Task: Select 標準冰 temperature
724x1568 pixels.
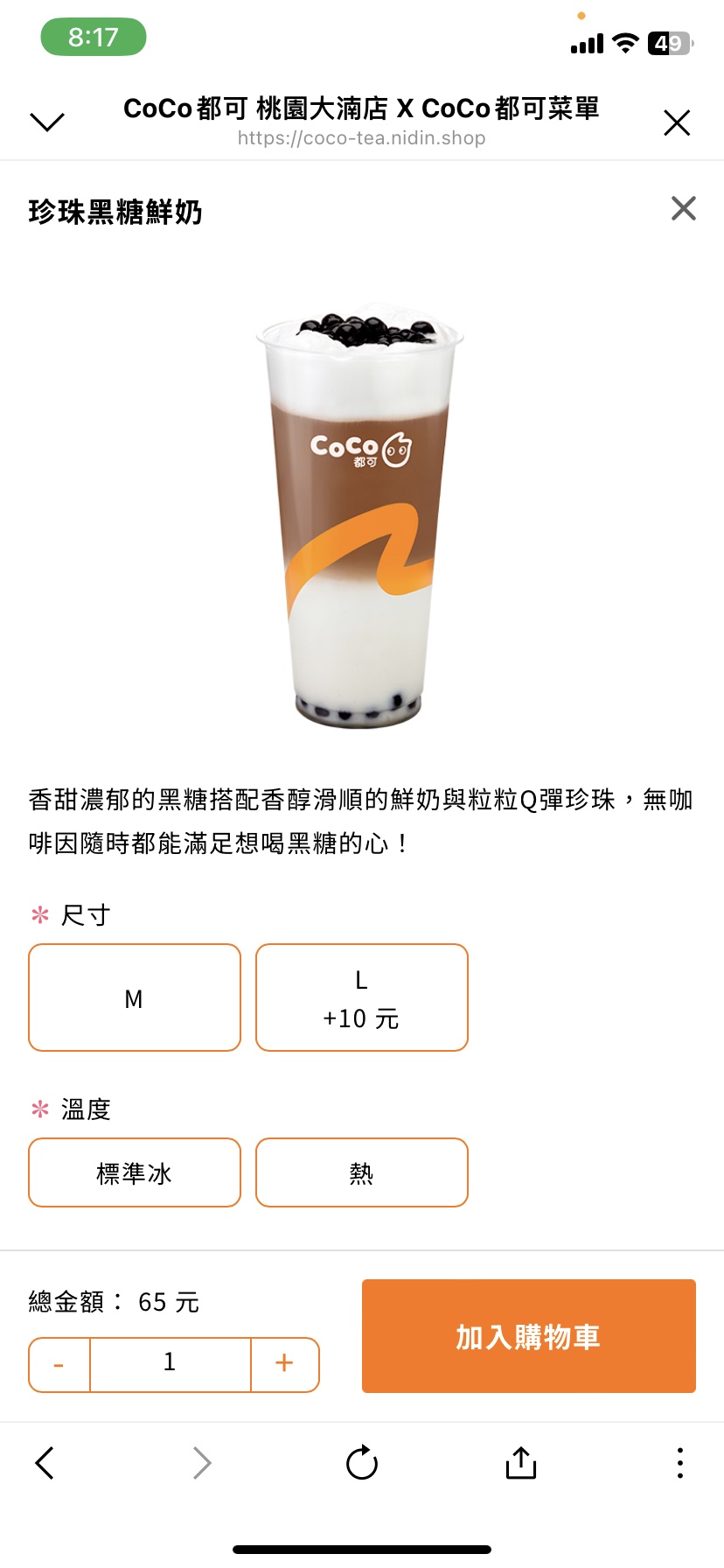Action: [x=135, y=1172]
